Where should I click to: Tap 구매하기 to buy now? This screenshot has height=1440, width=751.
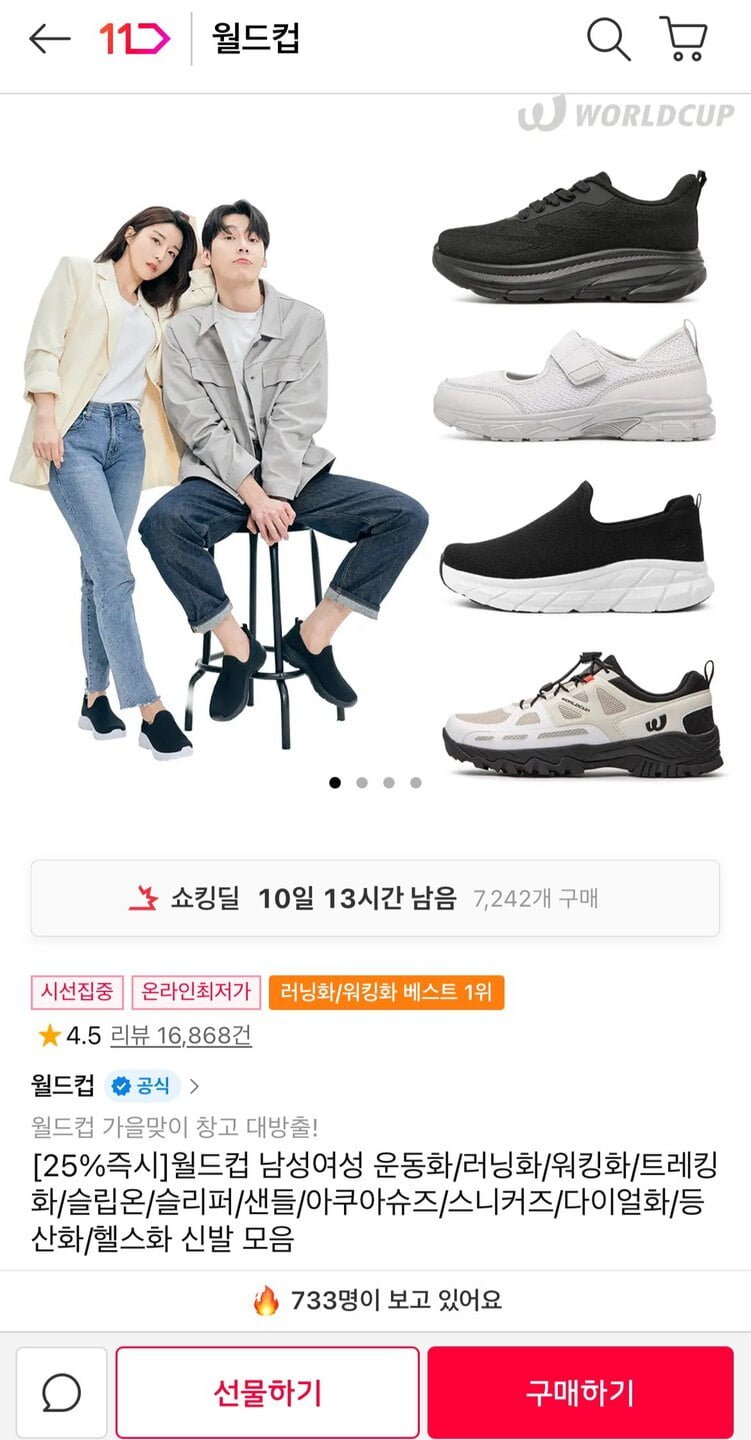click(x=580, y=1392)
